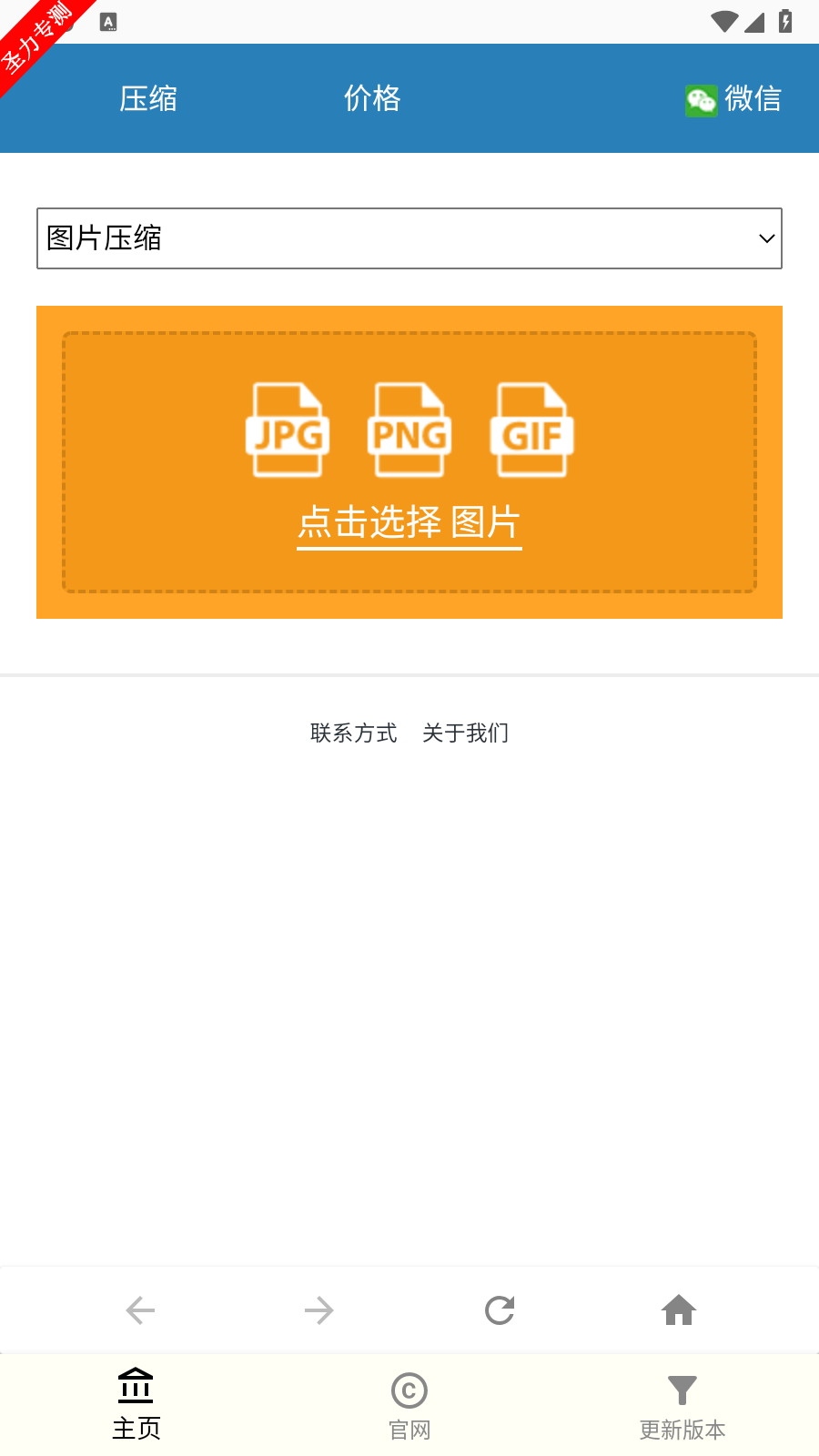The width and height of the screenshot is (819, 1456).
Task: Reload the page with refresh icon
Action: point(500,1310)
